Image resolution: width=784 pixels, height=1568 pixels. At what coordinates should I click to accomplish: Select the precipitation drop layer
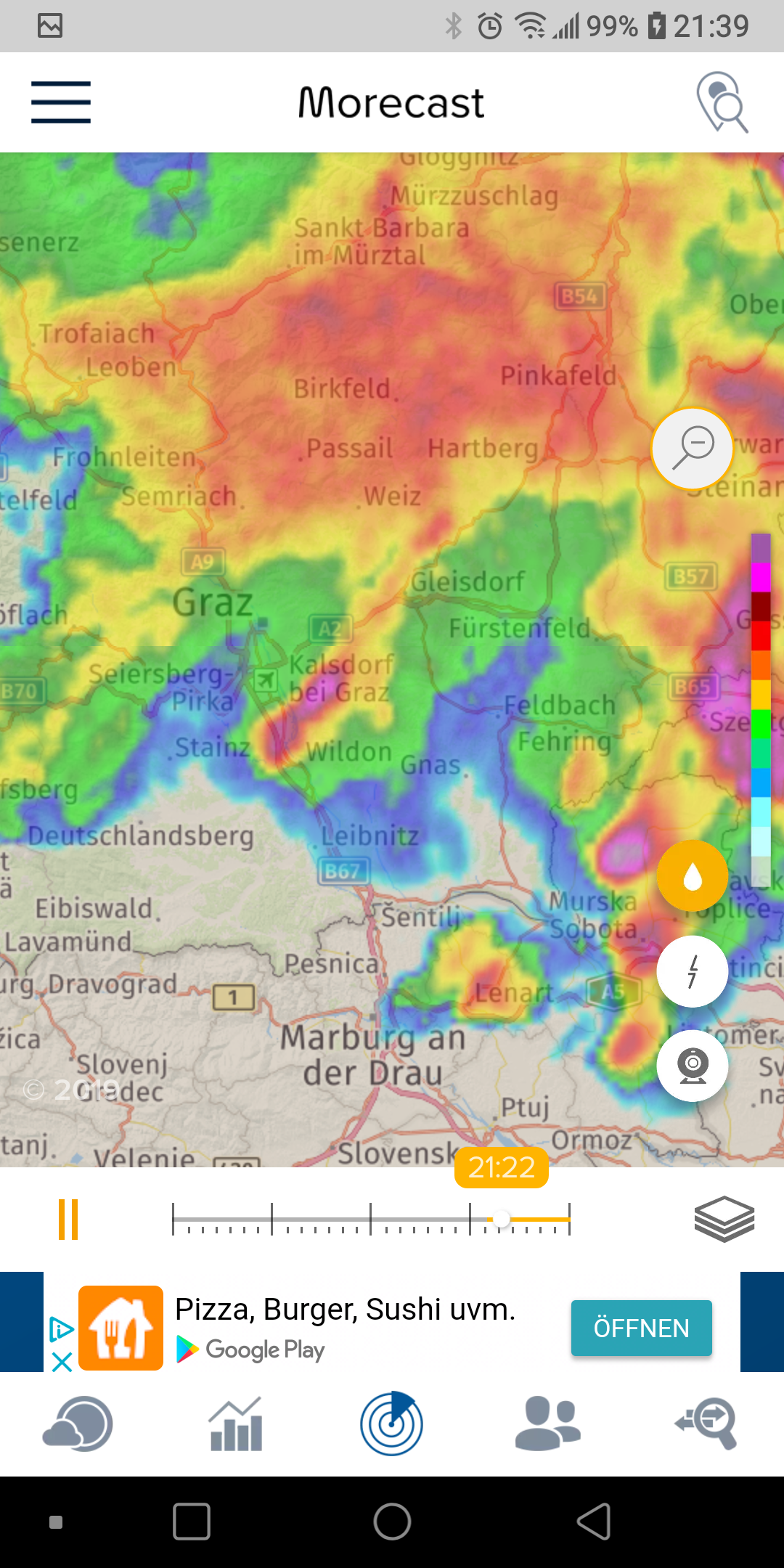[x=693, y=875]
